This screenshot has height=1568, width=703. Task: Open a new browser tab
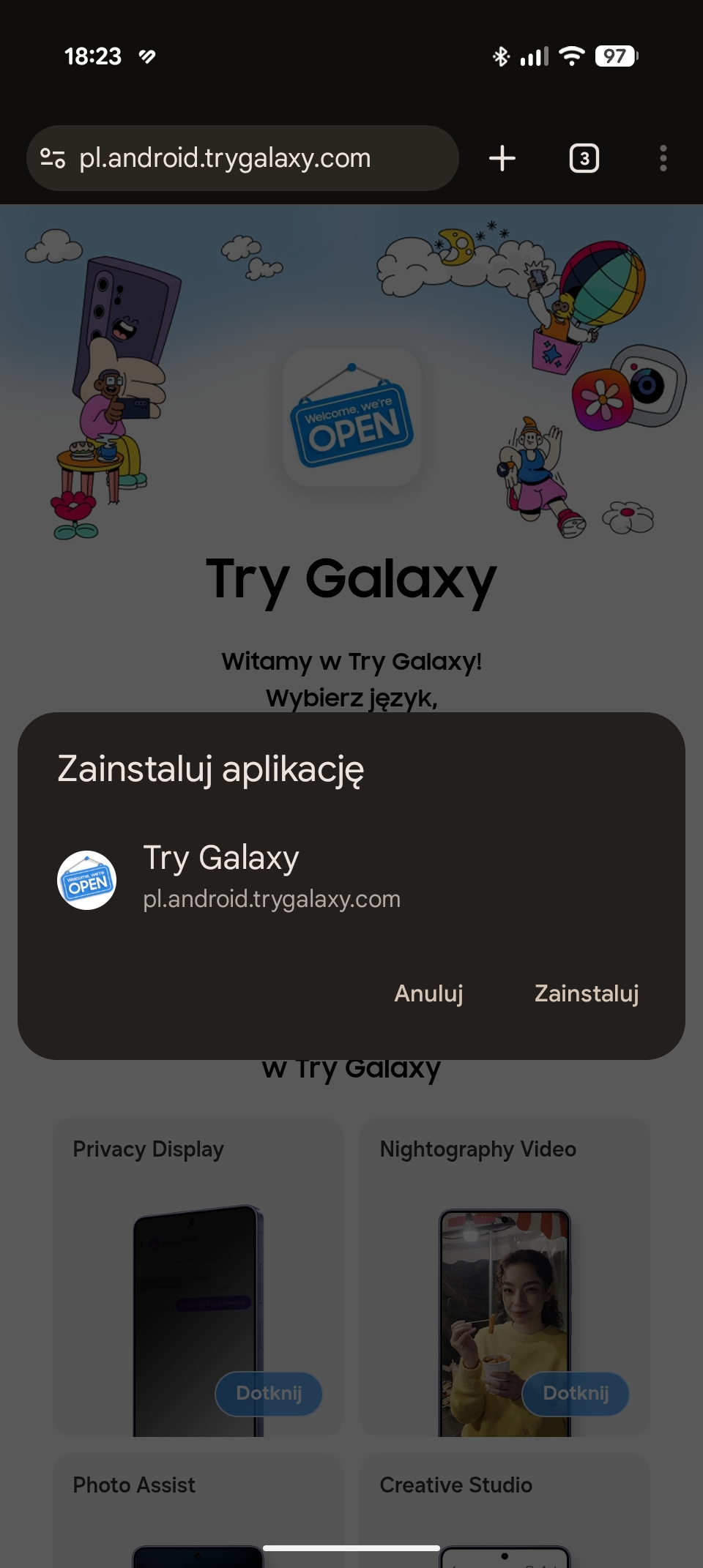tap(502, 158)
